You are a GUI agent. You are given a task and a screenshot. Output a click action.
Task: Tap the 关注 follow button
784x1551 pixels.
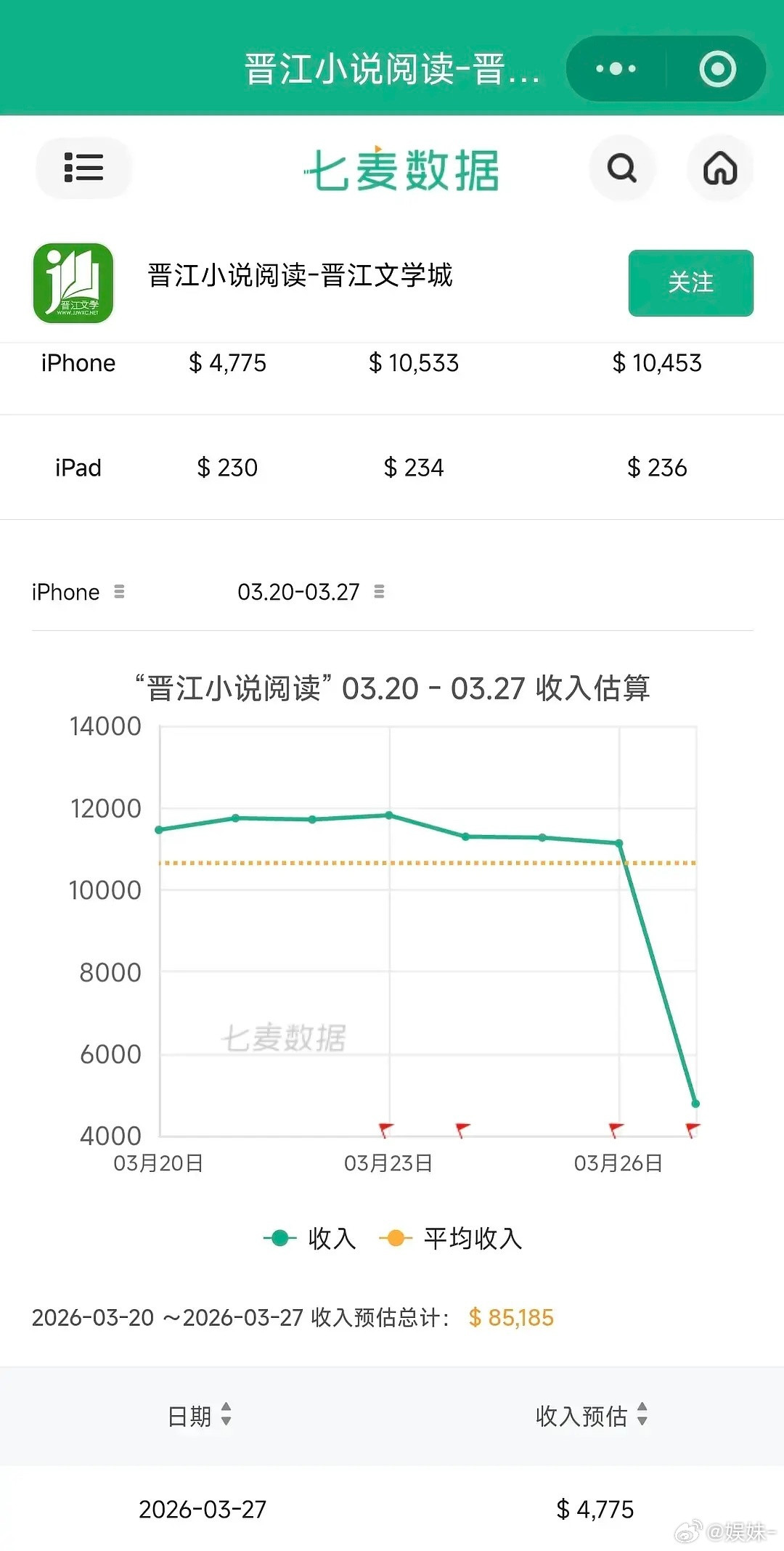690,284
